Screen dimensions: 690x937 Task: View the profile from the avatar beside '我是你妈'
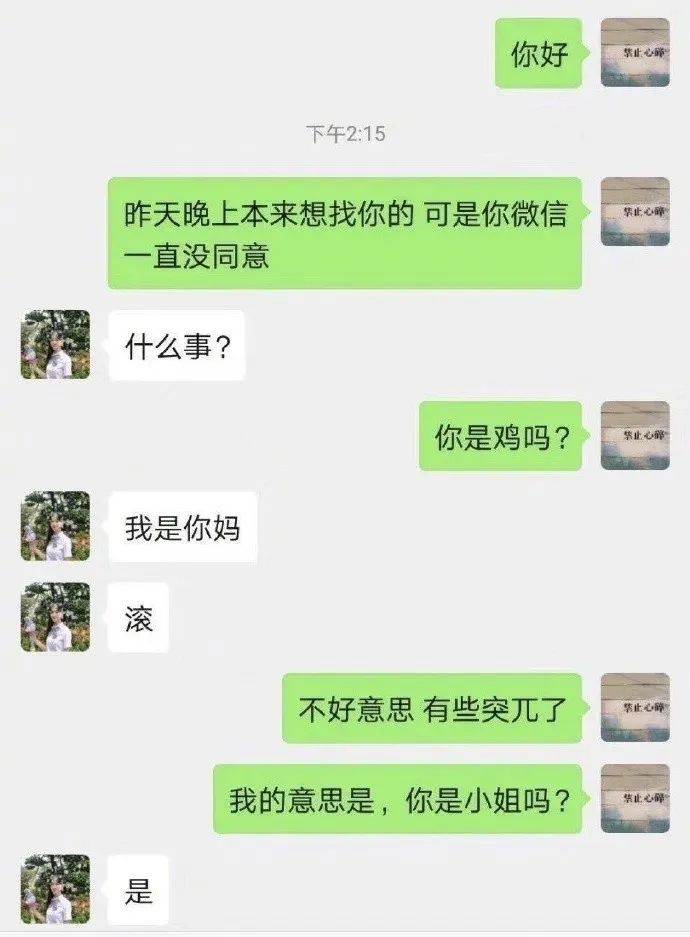(56, 526)
